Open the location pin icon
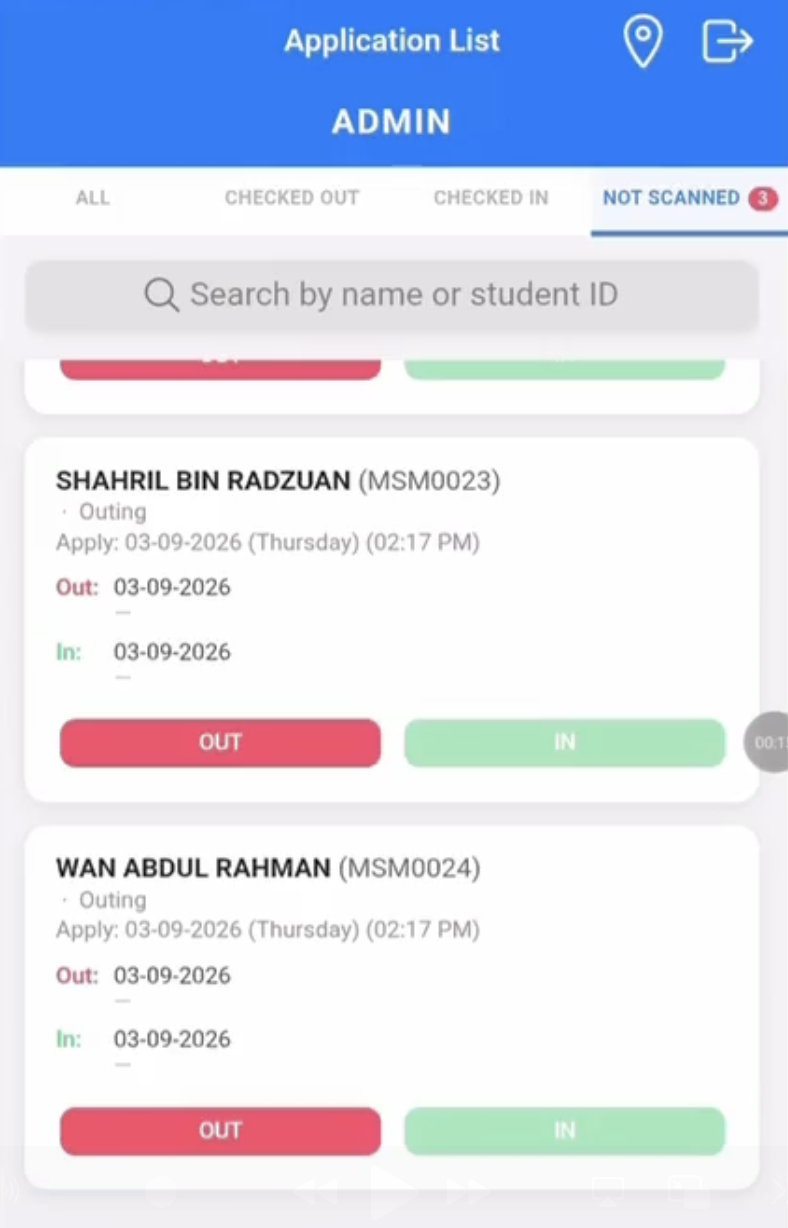 643,43
